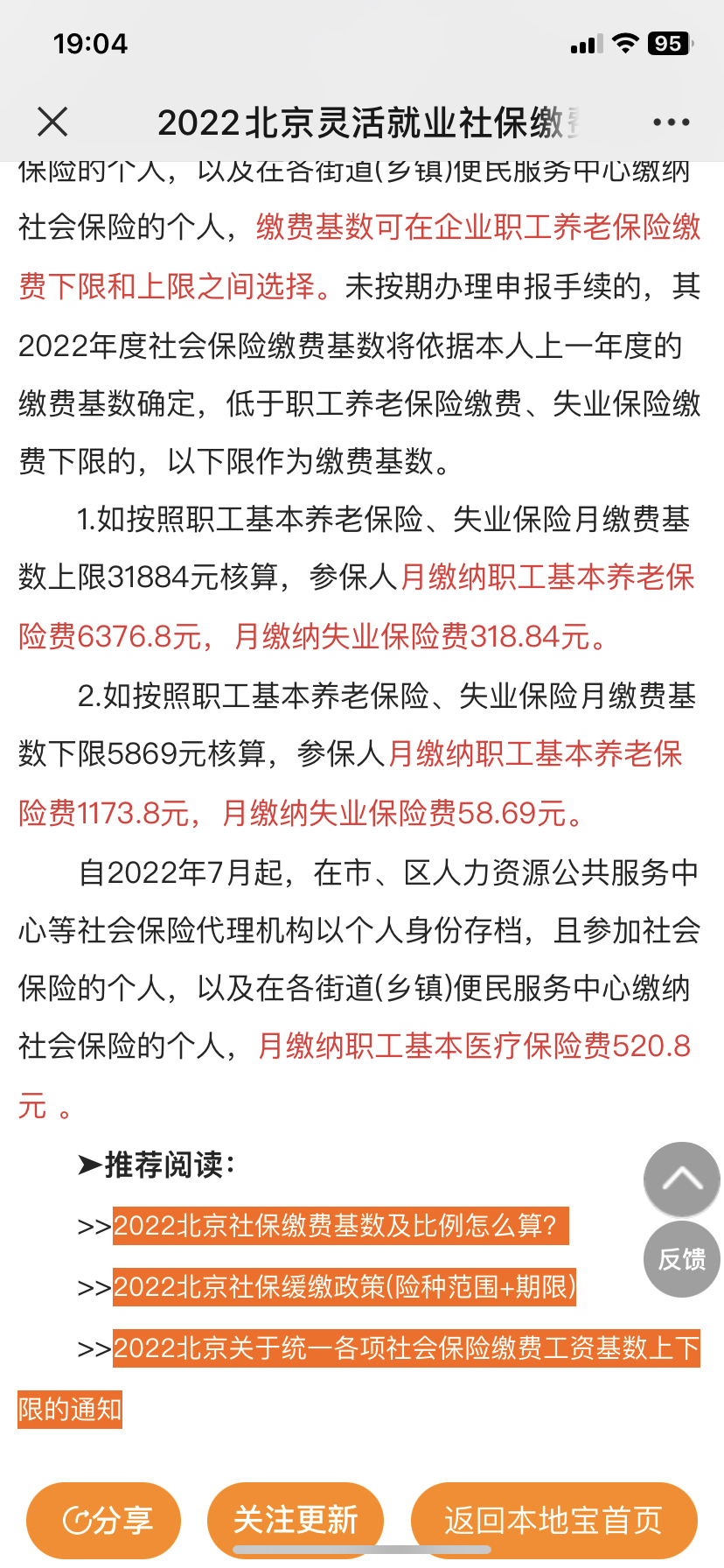Tap 关注更新 to follow updates
Viewport: 724px width, 1568px height.
296,1520
